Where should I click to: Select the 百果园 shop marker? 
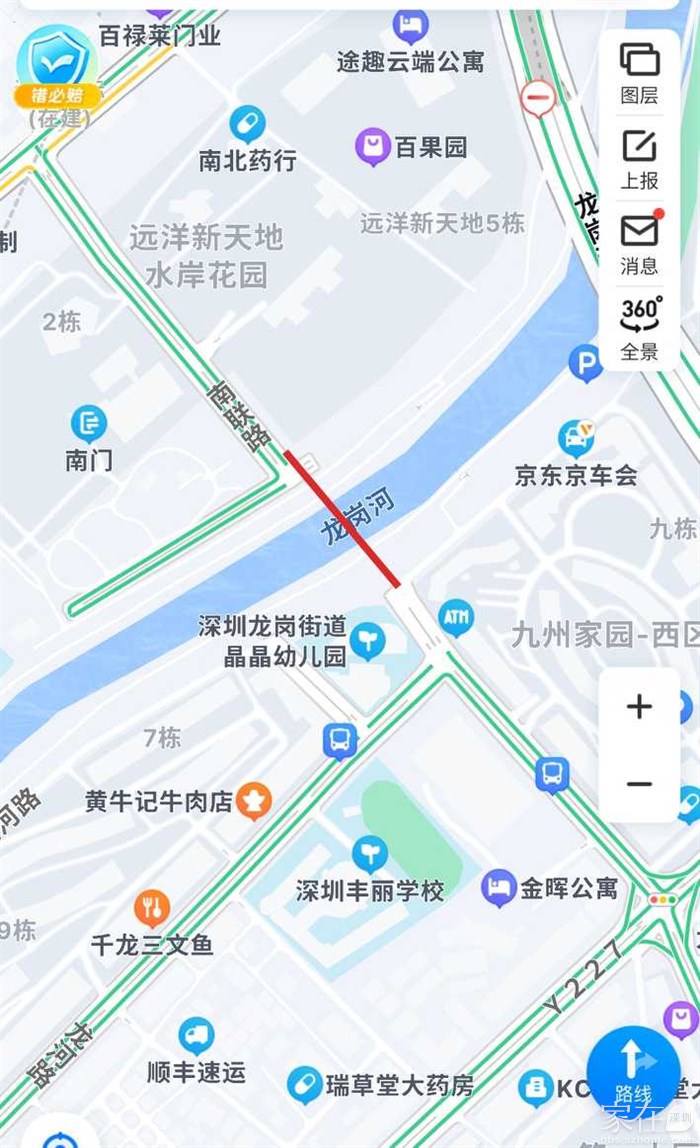tap(373, 147)
